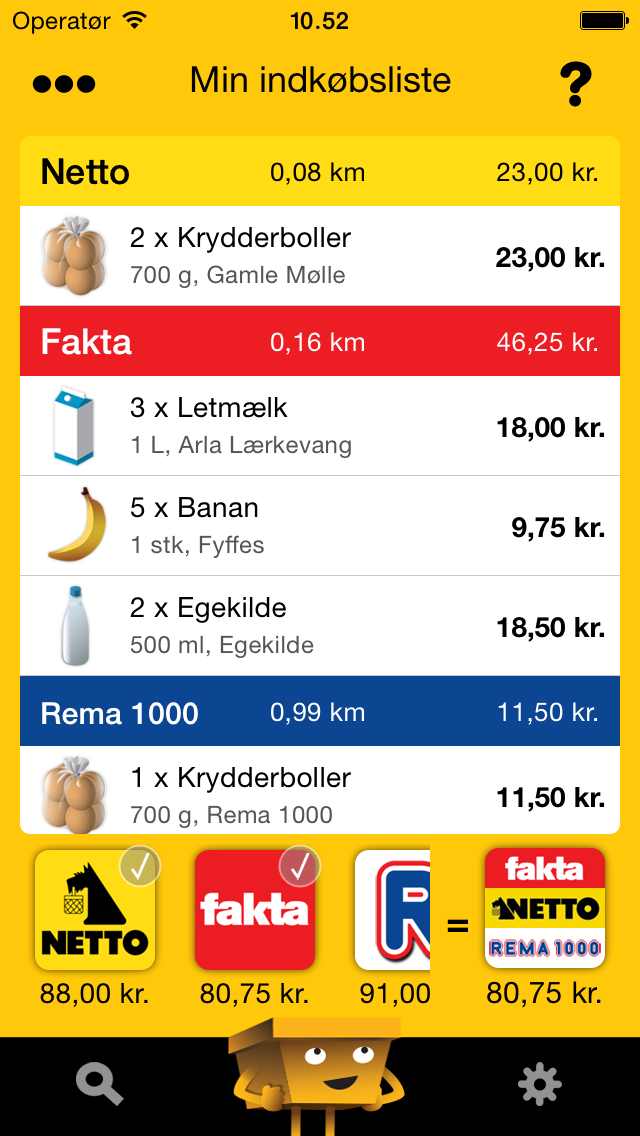Open the 2 x Krydderboller Gamle Mølle item
640x1136 pixels.
(320, 256)
